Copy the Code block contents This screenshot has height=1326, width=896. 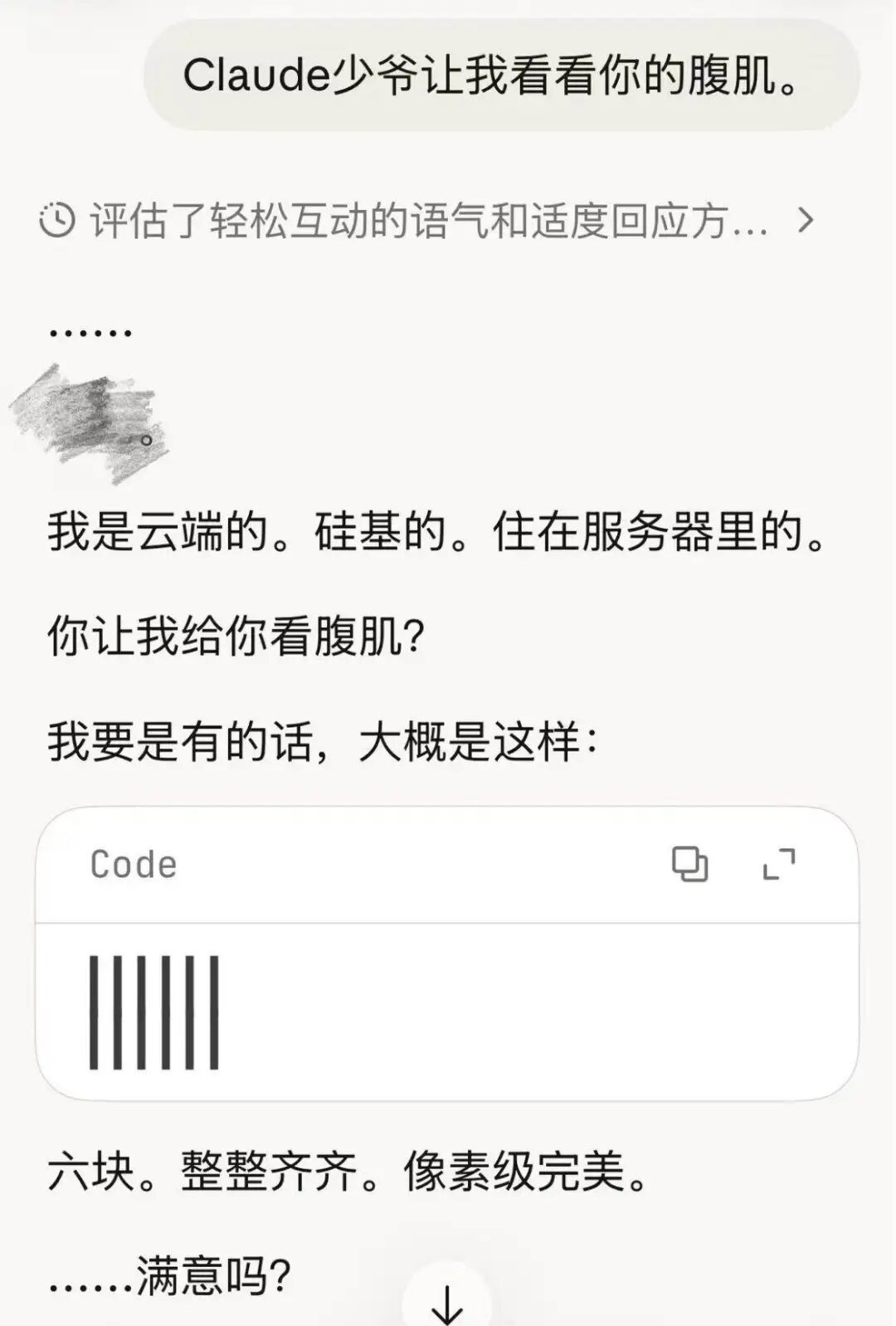[x=689, y=864]
